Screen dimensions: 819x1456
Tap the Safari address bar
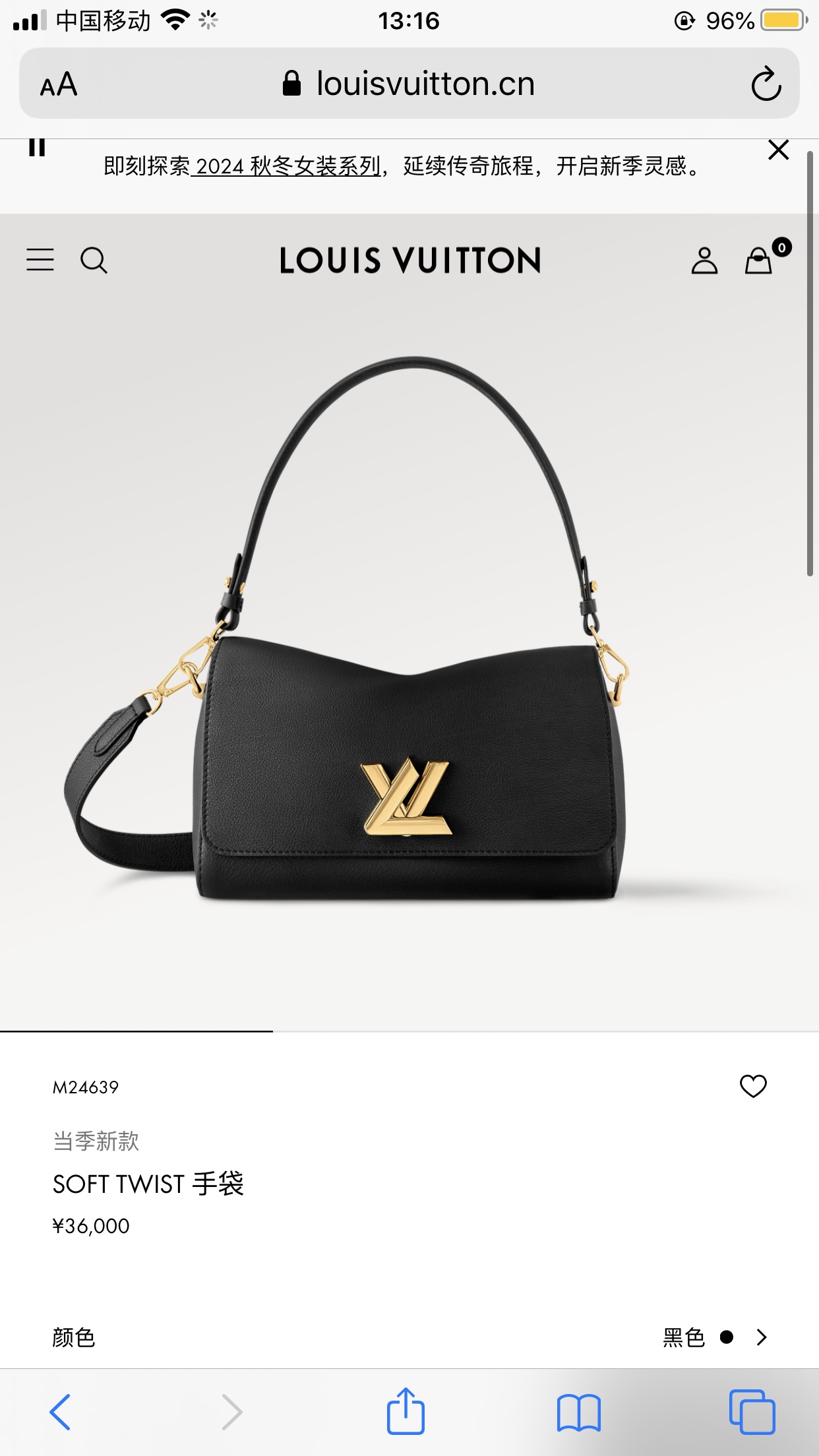tap(409, 84)
